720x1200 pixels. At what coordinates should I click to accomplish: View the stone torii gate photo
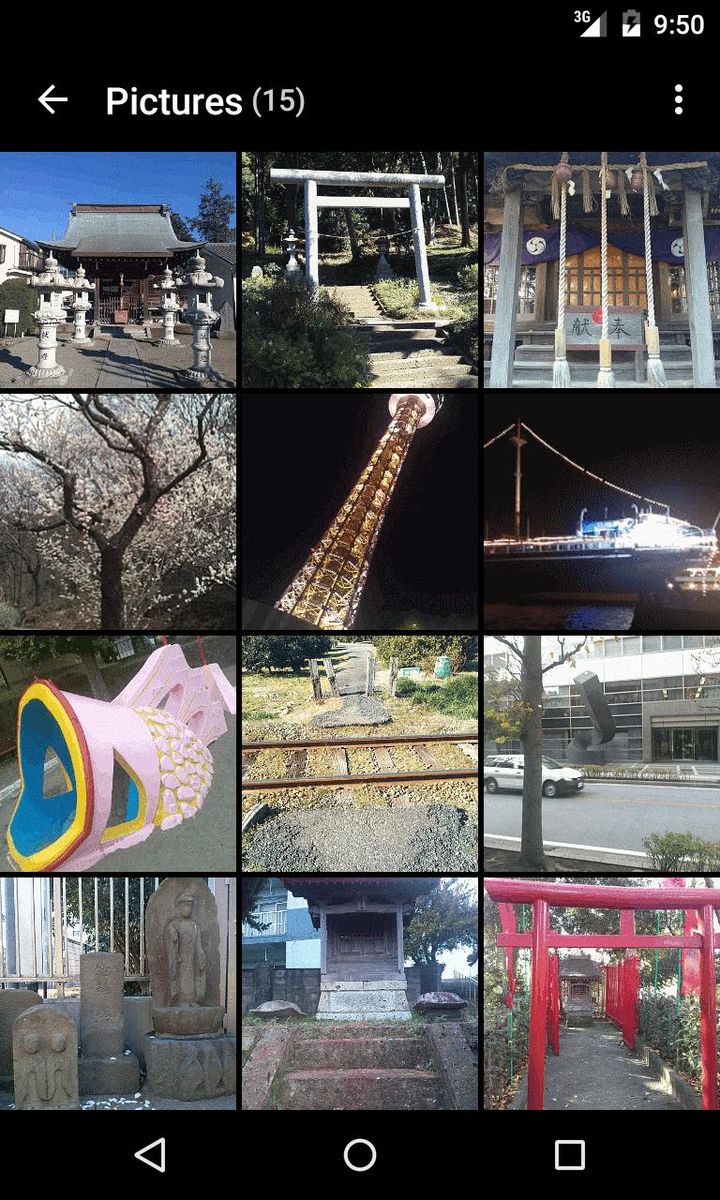[360, 269]
